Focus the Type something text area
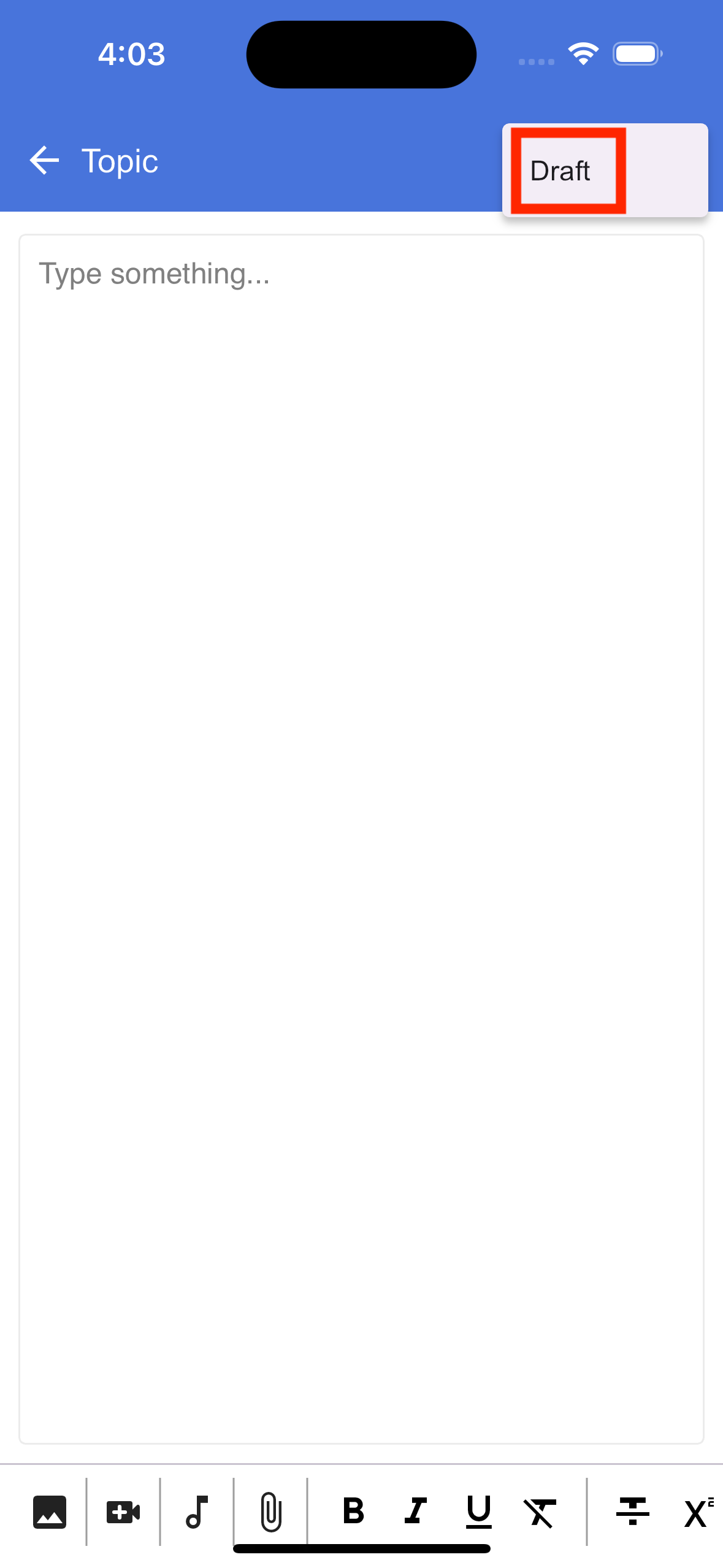The width and height of the screenshot is (723, 1568). (361, 839)
